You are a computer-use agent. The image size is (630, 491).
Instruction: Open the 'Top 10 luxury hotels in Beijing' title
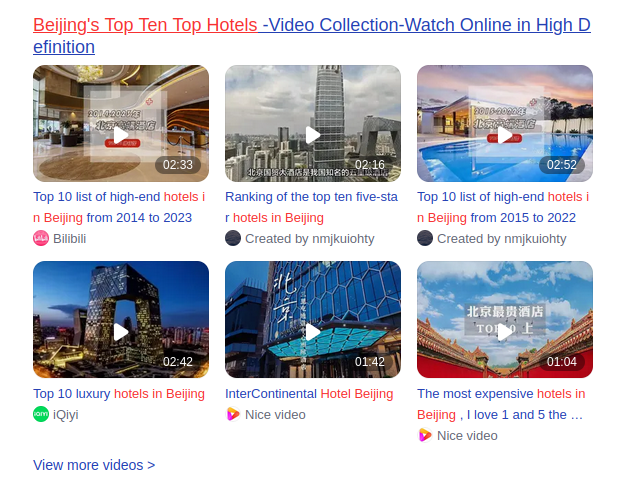[119, 394]
